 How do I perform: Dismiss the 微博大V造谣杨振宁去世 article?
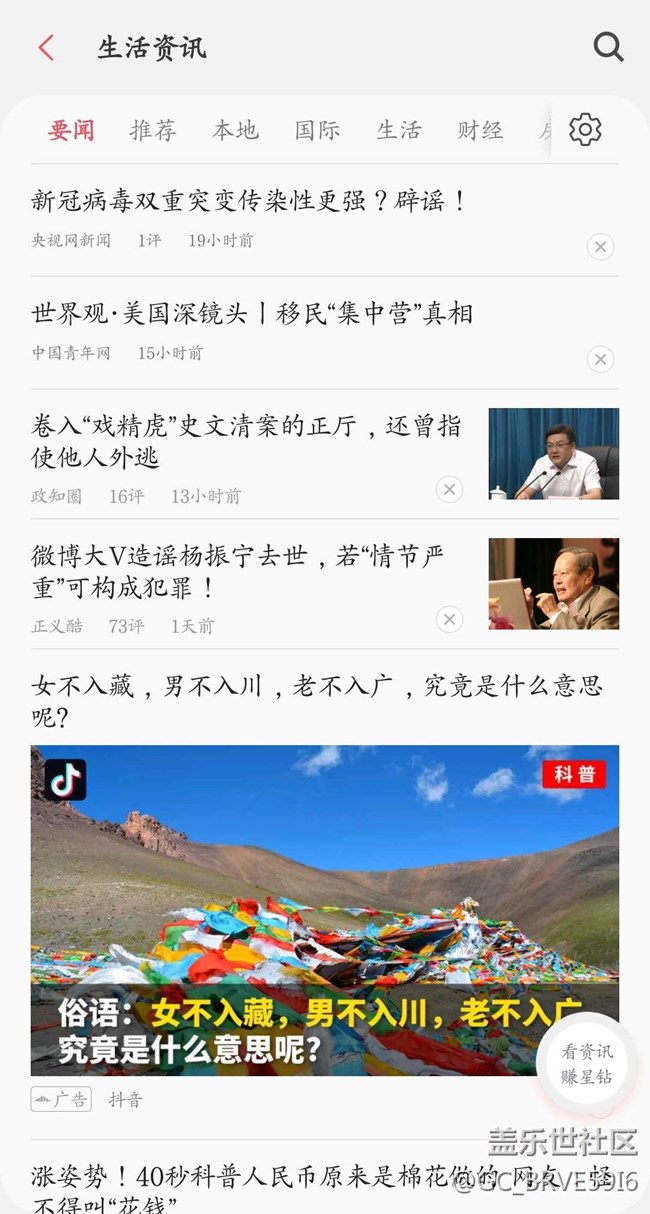pyautogui.click(x=450, y=620)
